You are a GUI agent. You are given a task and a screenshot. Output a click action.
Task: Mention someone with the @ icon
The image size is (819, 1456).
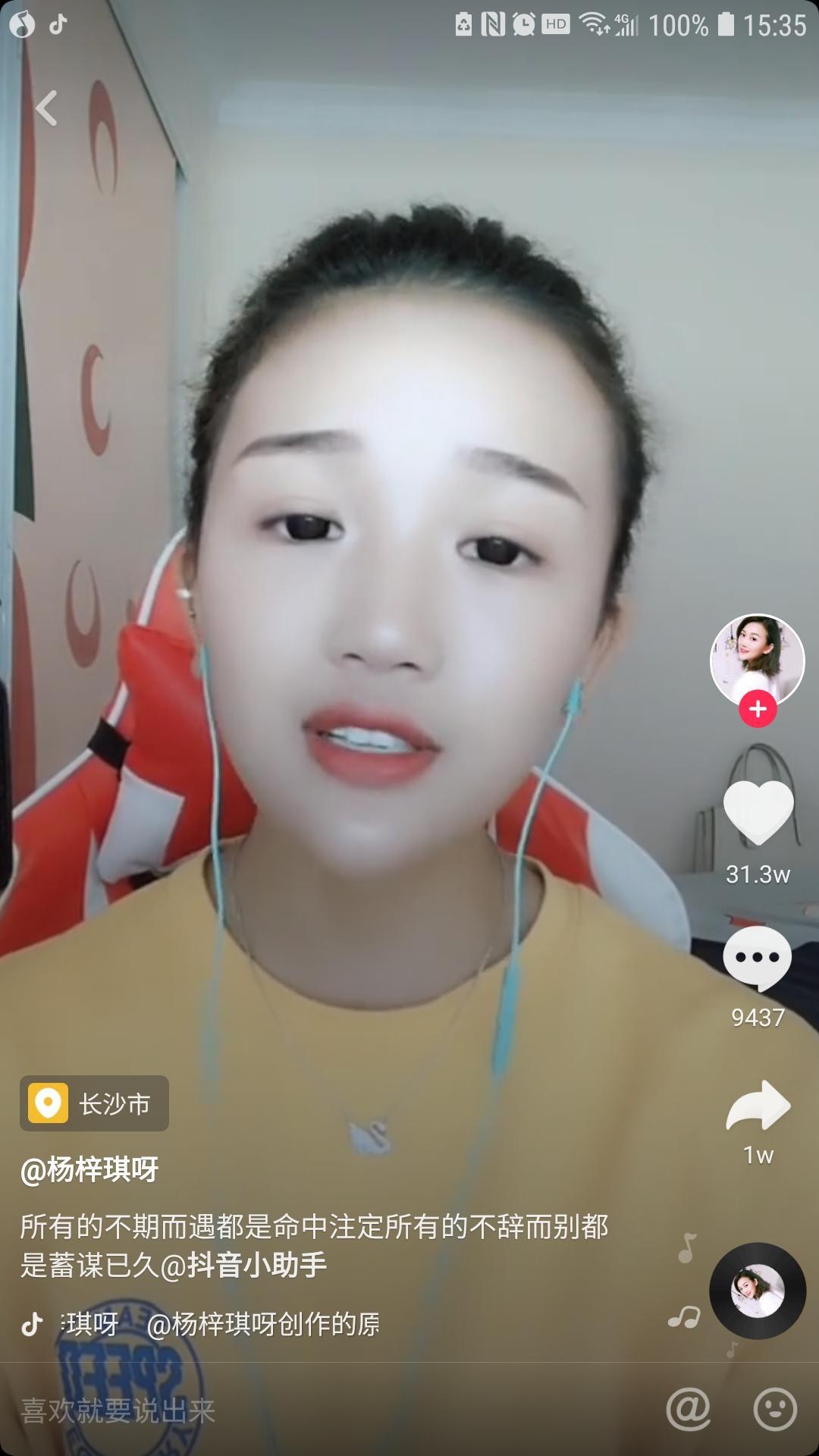coord(688,1410)
